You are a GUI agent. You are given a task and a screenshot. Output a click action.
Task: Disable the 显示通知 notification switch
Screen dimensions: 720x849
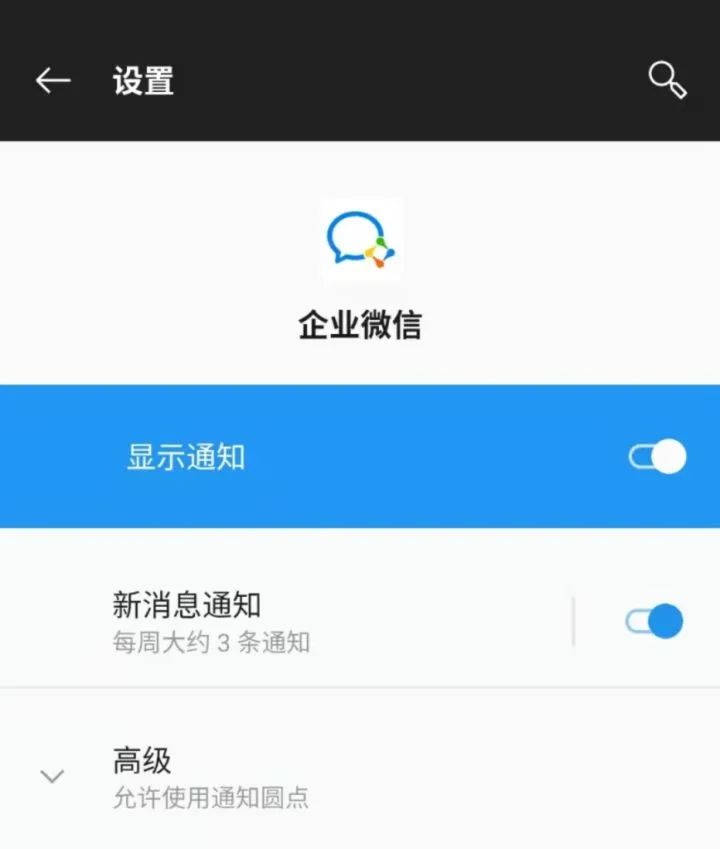pos(655,456)
